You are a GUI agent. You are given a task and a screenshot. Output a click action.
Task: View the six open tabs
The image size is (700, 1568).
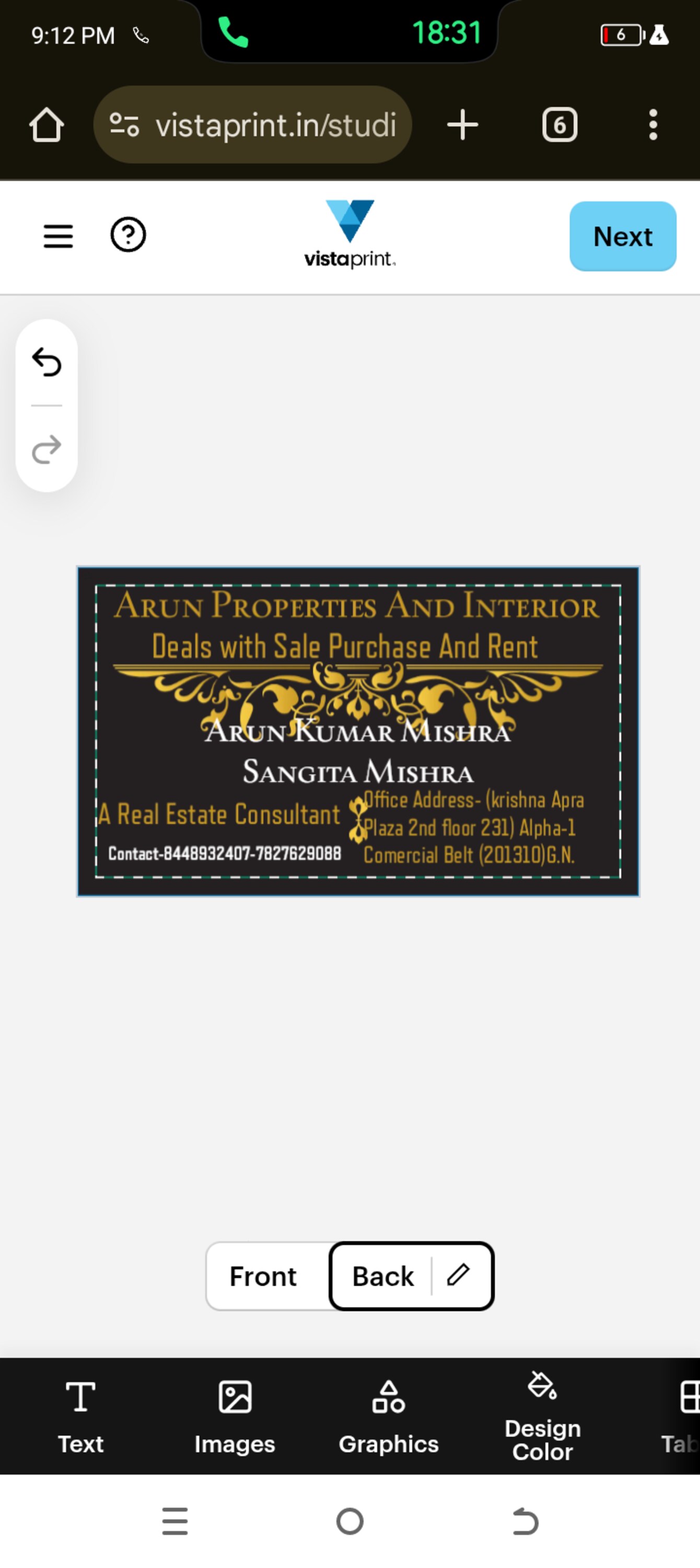coord(559,125)
